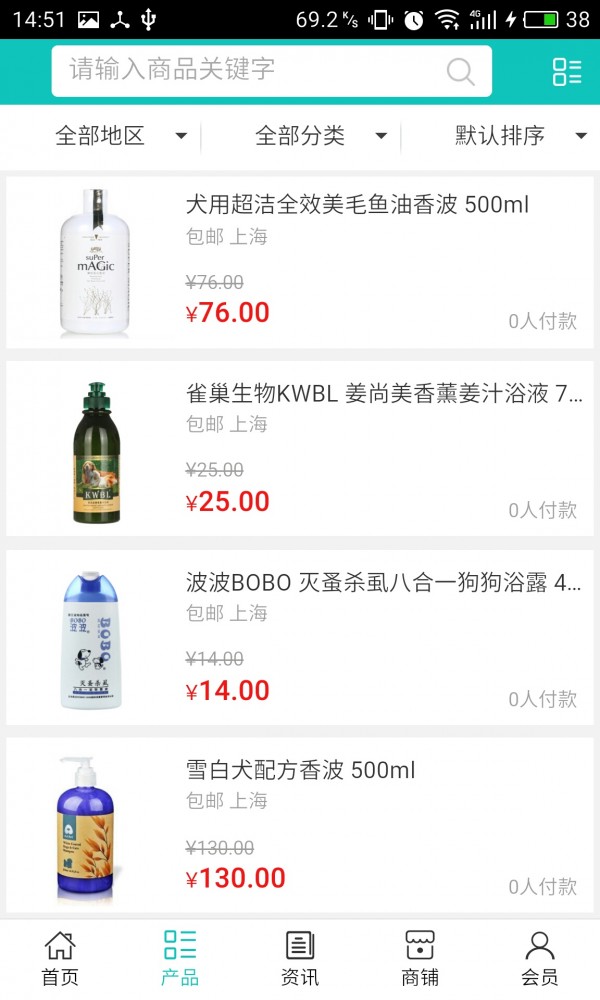Open 犬用超洁全效美毛鱼油香波 500ml product
Viewport: 600px width, 1000px height.
tap(357, 205)
